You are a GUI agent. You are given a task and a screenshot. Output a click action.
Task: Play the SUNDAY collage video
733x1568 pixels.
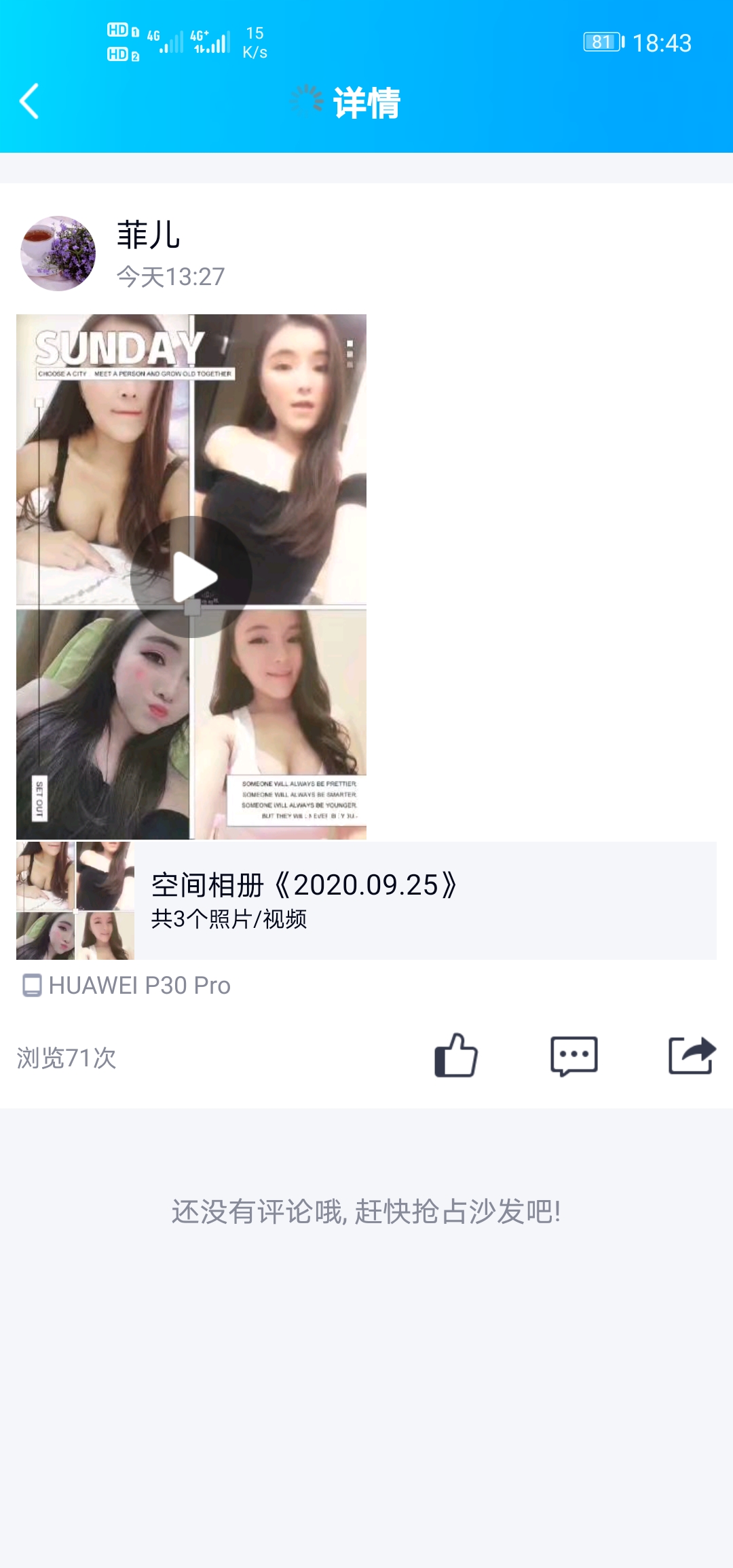[192, 576]
